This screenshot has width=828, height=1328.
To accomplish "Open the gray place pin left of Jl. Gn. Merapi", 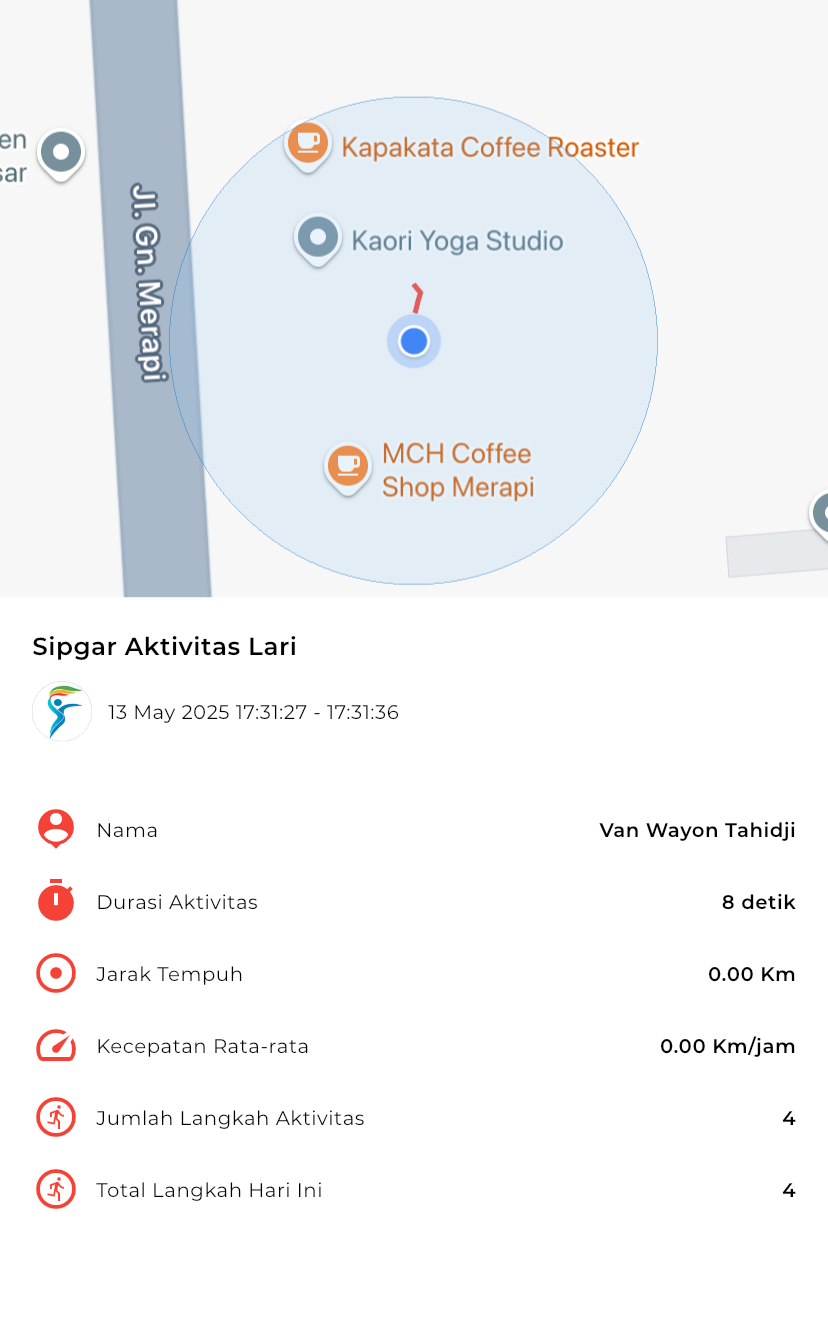I will pos(61,155).
